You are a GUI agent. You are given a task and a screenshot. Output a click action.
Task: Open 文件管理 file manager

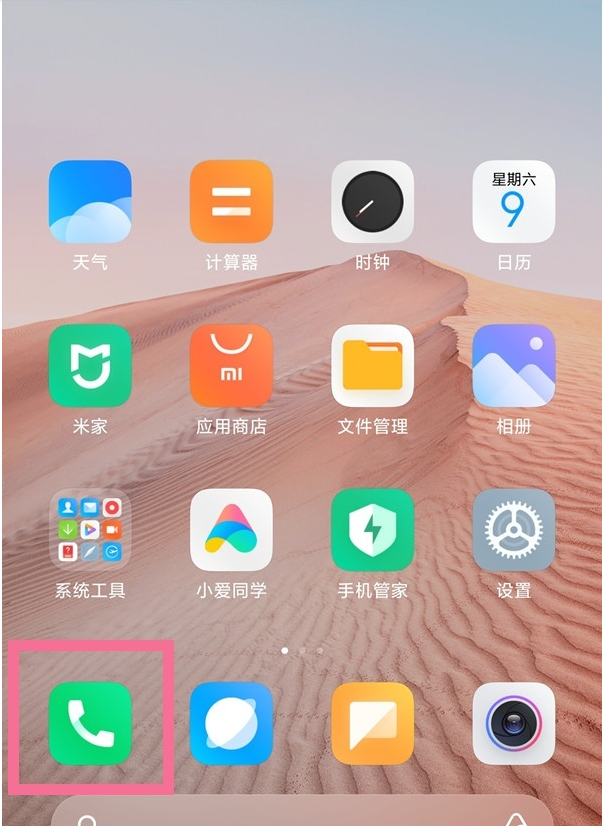tap(372, 366)
